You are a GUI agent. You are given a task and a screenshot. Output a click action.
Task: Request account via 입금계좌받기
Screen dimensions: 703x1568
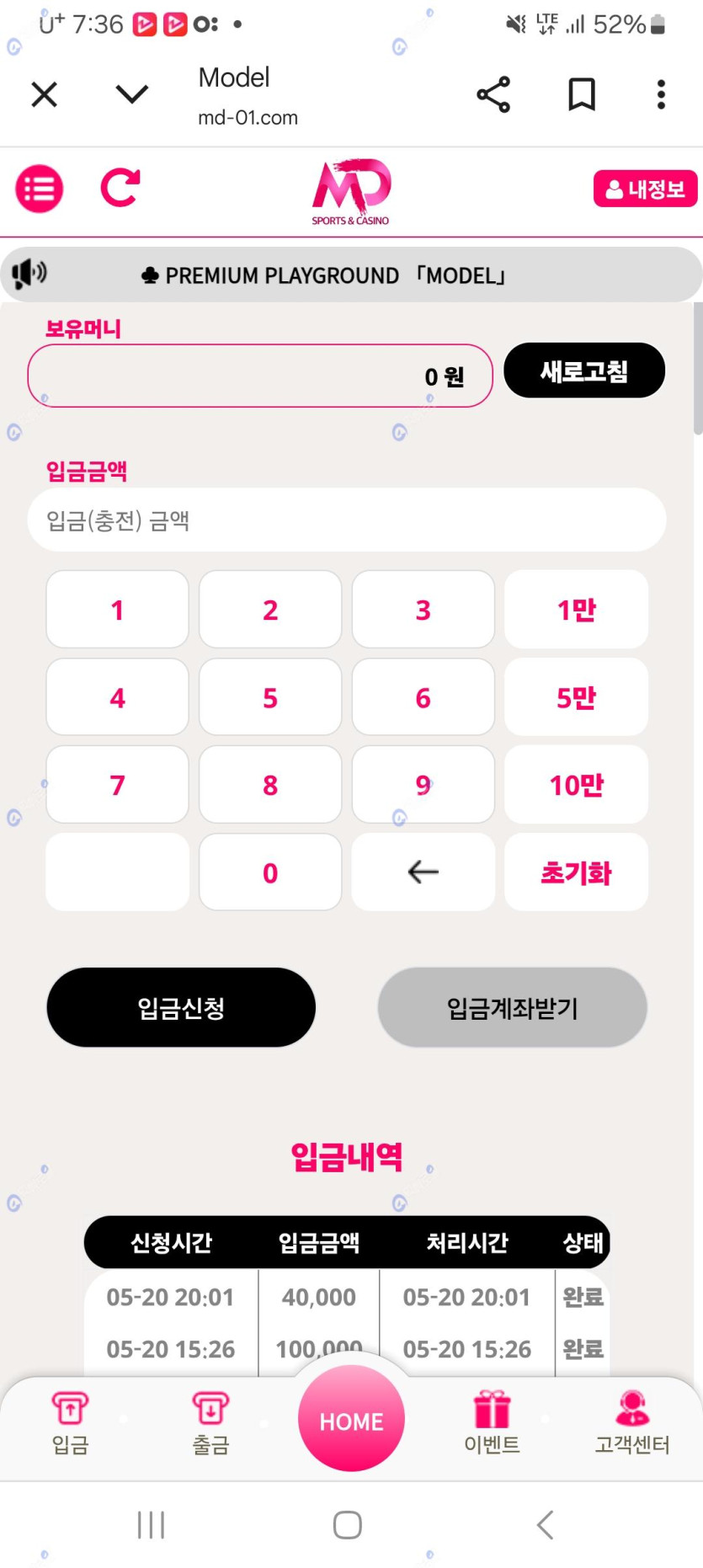point(512,1007)
